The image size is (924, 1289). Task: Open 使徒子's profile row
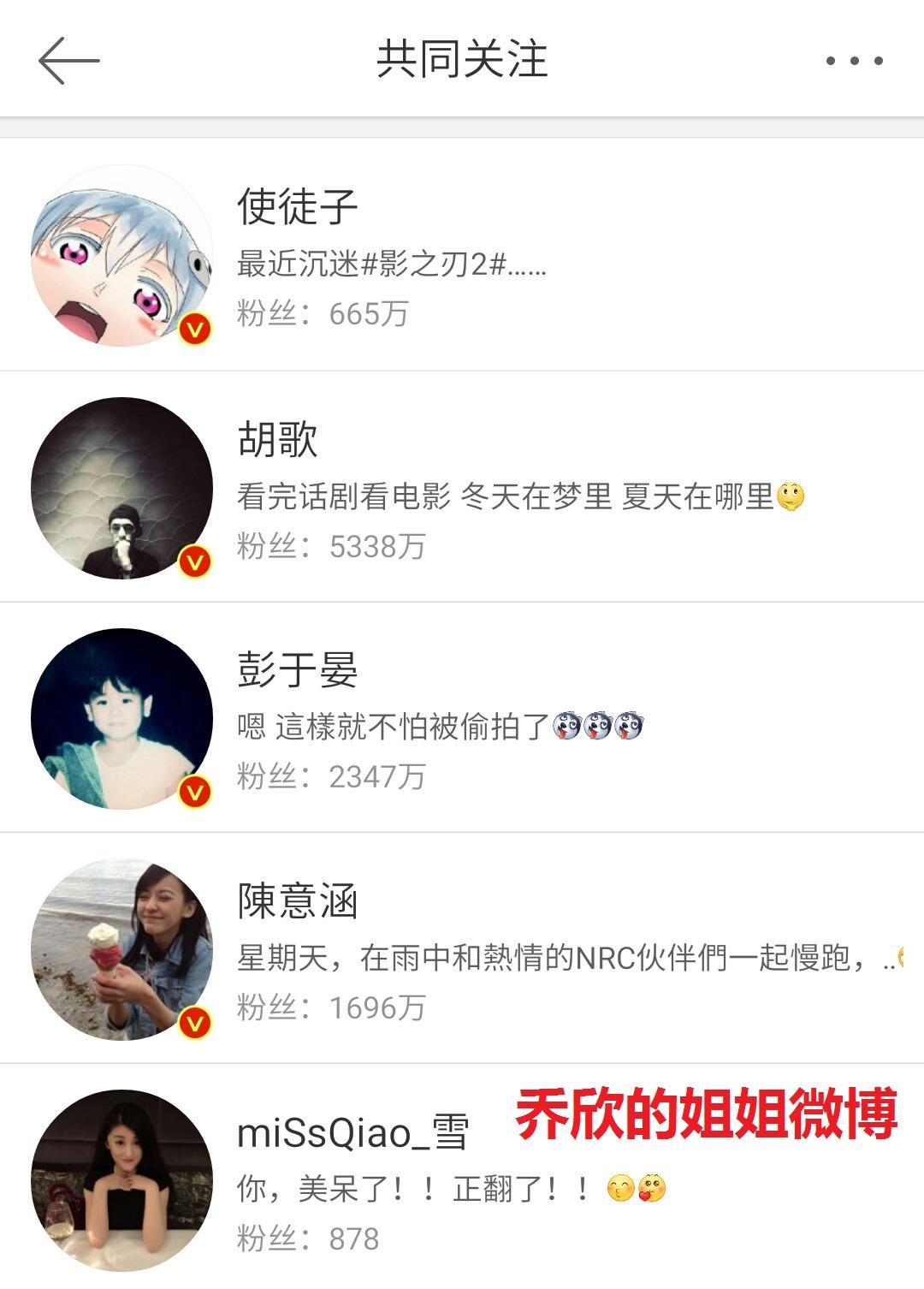pos(462,256)
